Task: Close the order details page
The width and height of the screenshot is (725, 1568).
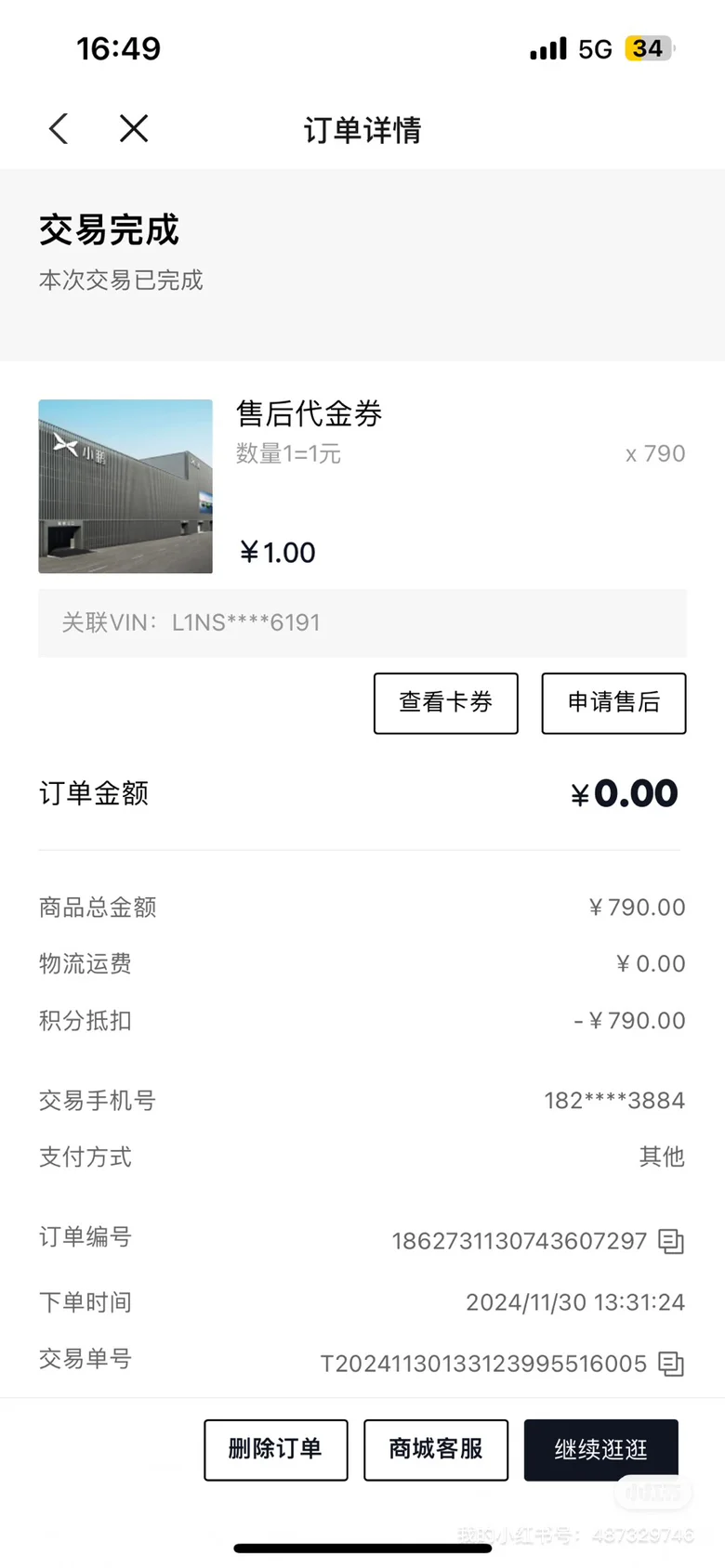Action: (134, 129)
